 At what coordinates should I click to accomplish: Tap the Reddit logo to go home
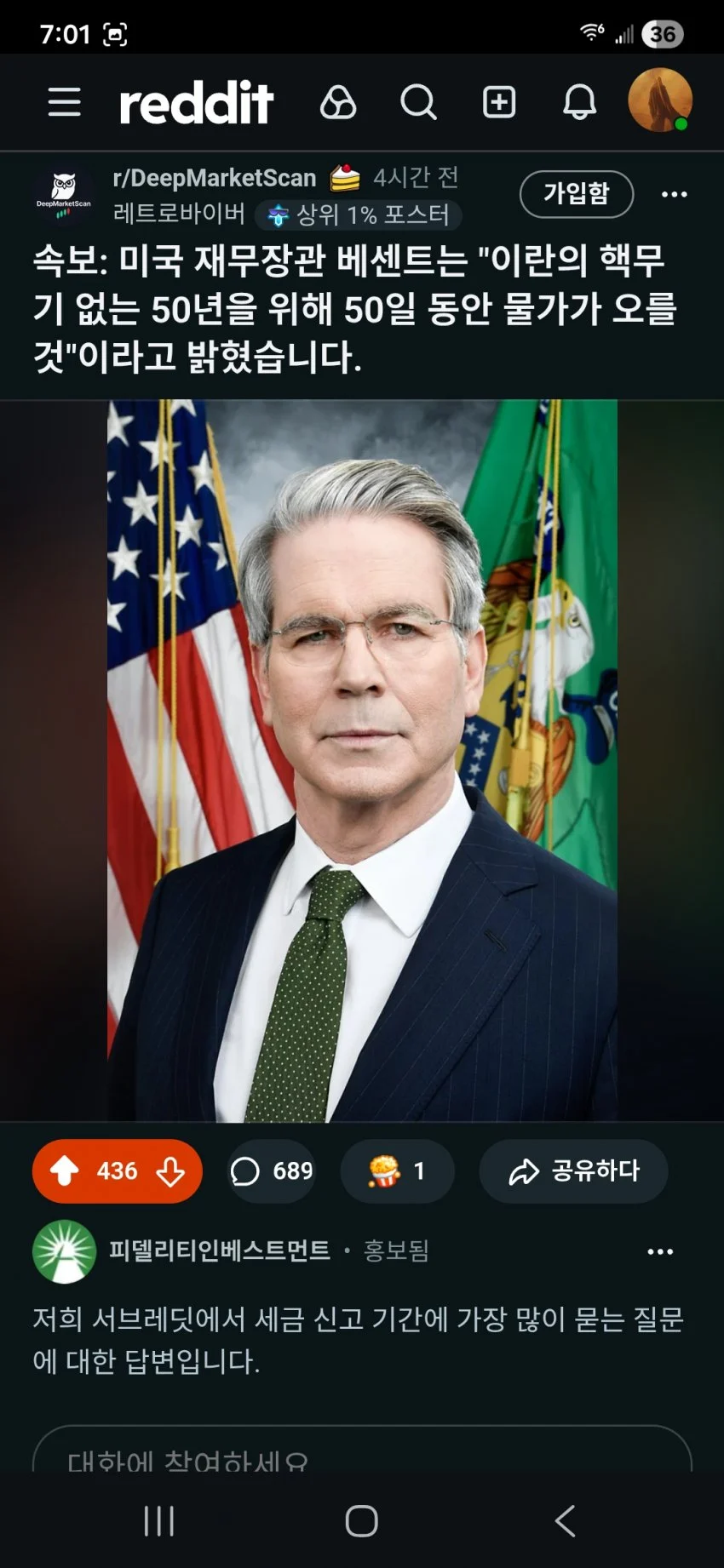(197, 103)
